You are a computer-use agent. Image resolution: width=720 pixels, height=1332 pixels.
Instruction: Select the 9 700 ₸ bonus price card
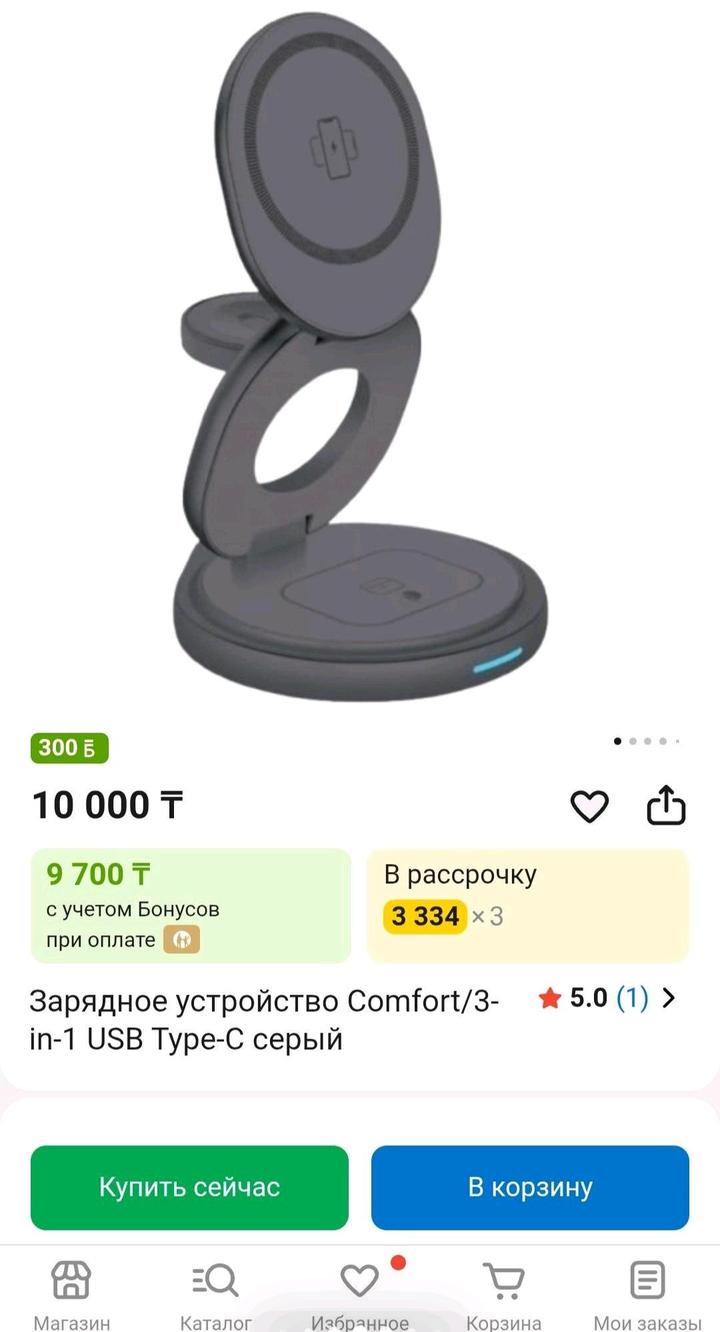(191, 905)
